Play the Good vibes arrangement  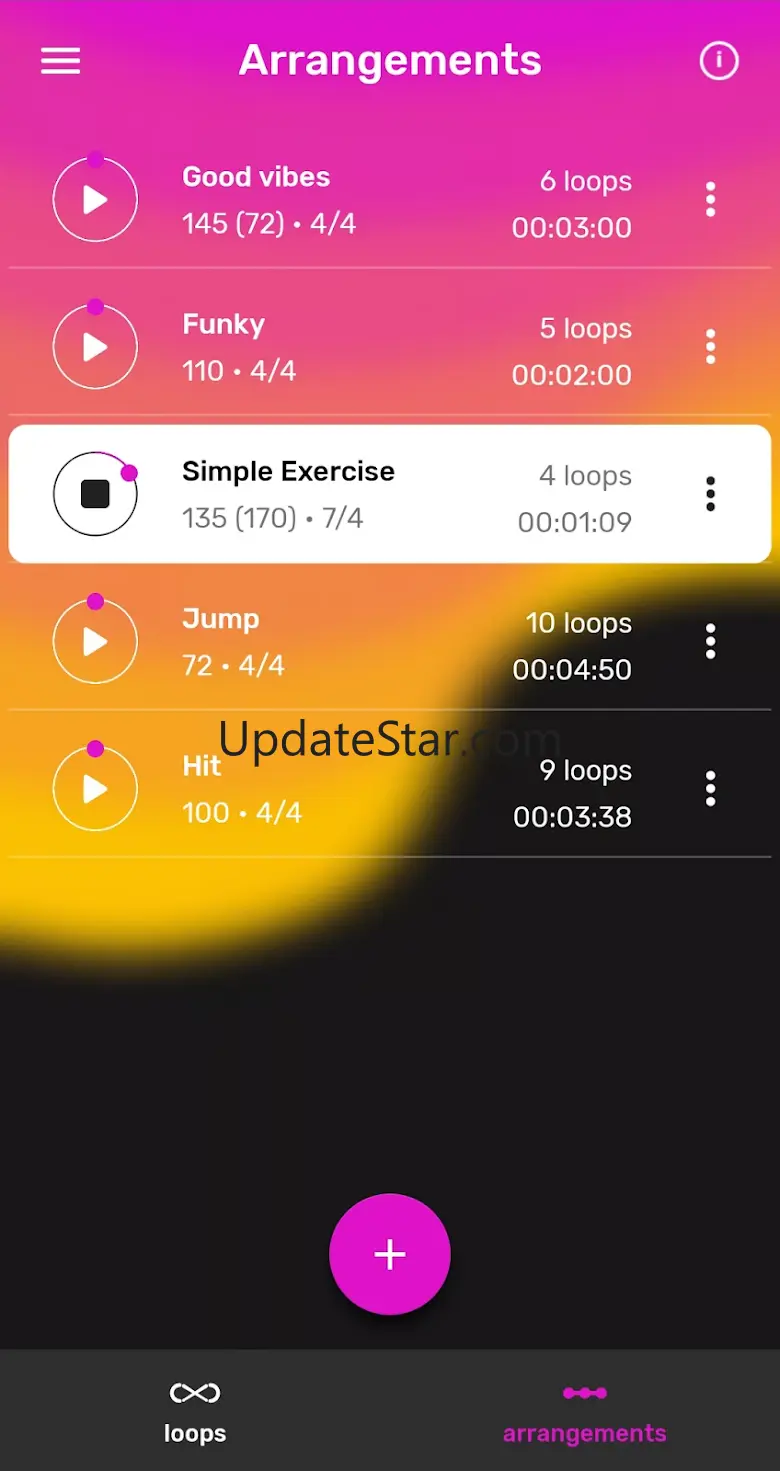tap(95, 199)
